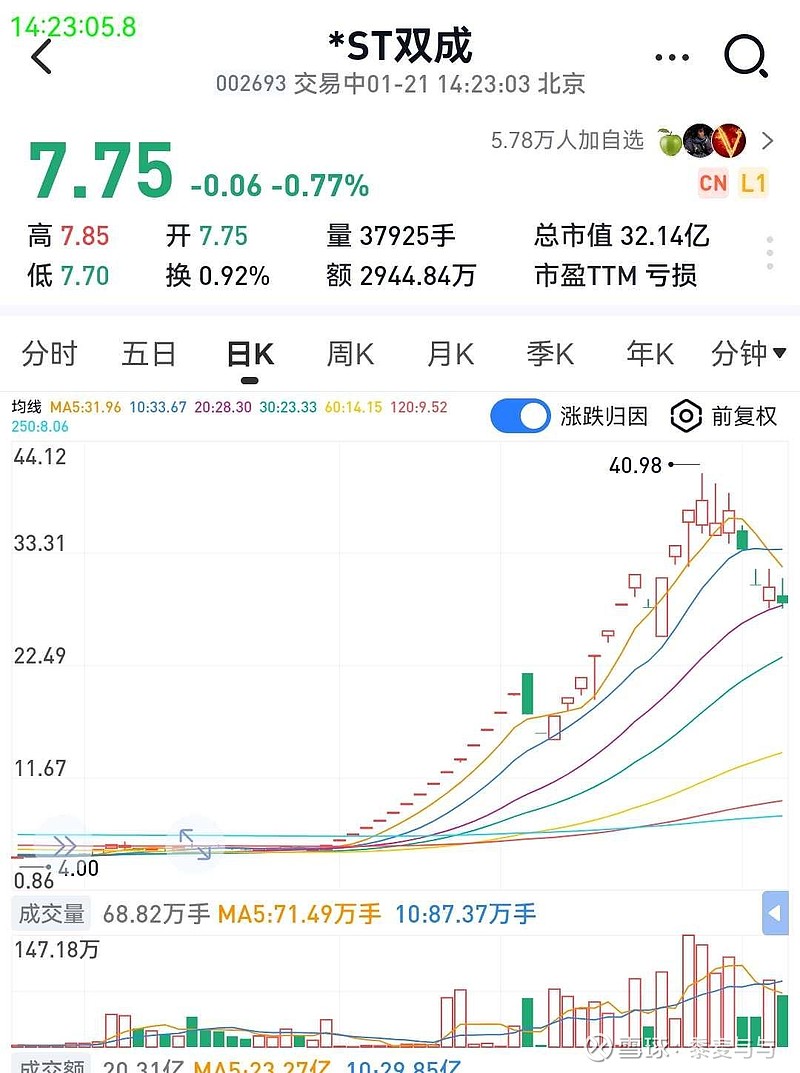Open search using the magnifier icon
This screenshot has width=800, height=1073.
point(745,57)
